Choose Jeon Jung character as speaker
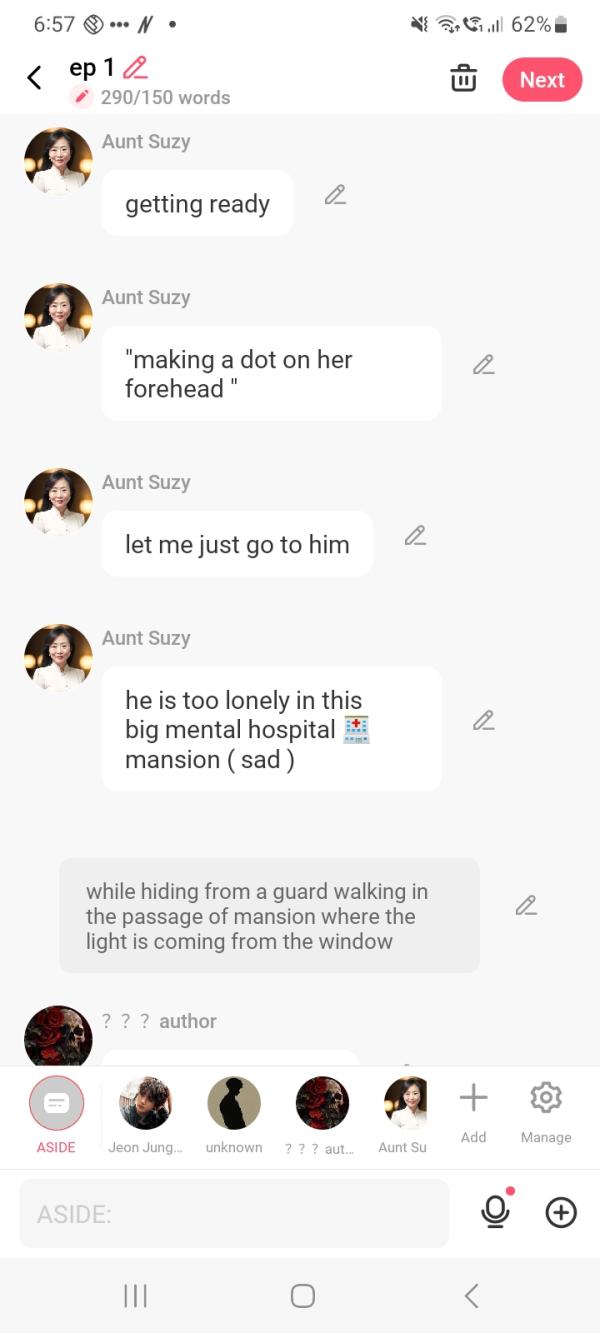600x1333 pixels. pos(145,1104)
